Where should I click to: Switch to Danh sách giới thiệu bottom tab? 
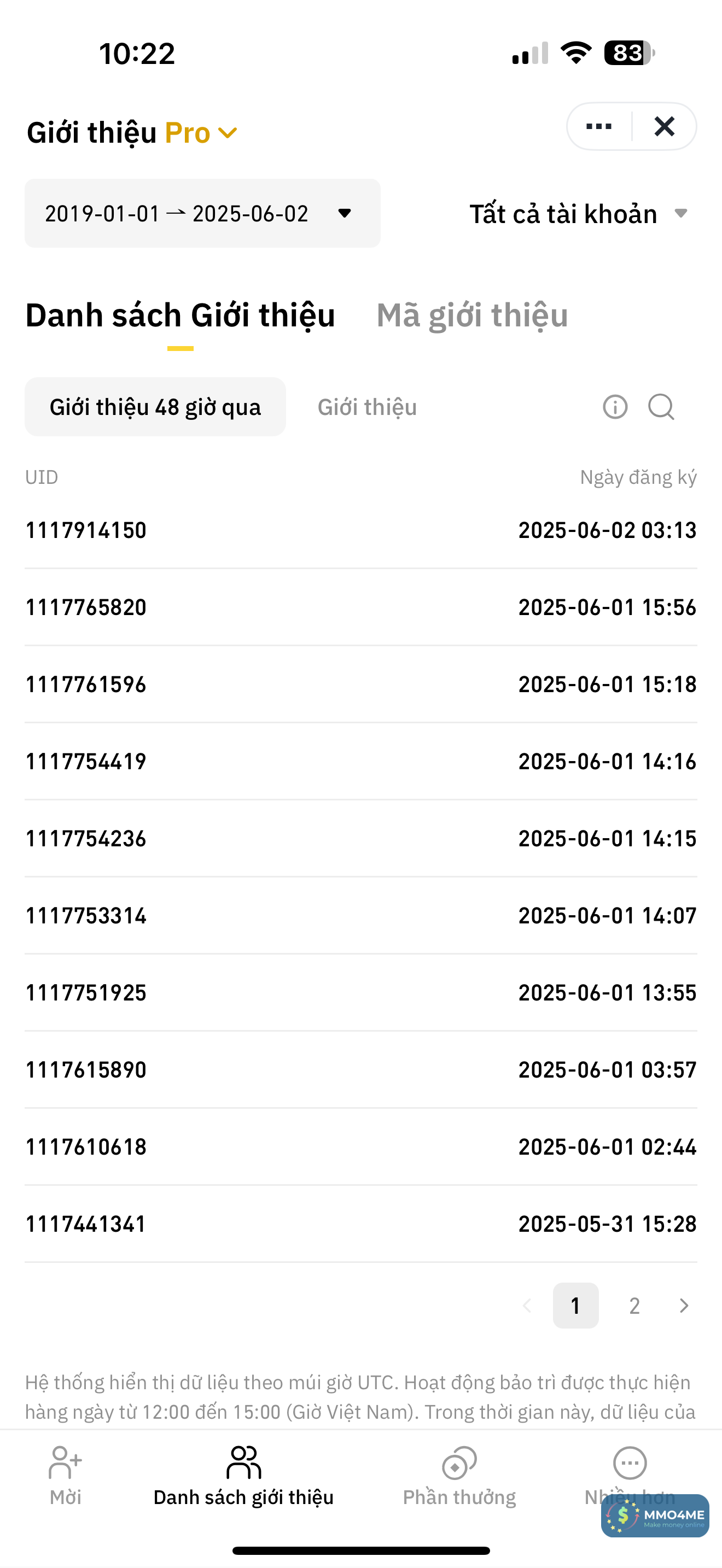click(x=243, y=1476)
